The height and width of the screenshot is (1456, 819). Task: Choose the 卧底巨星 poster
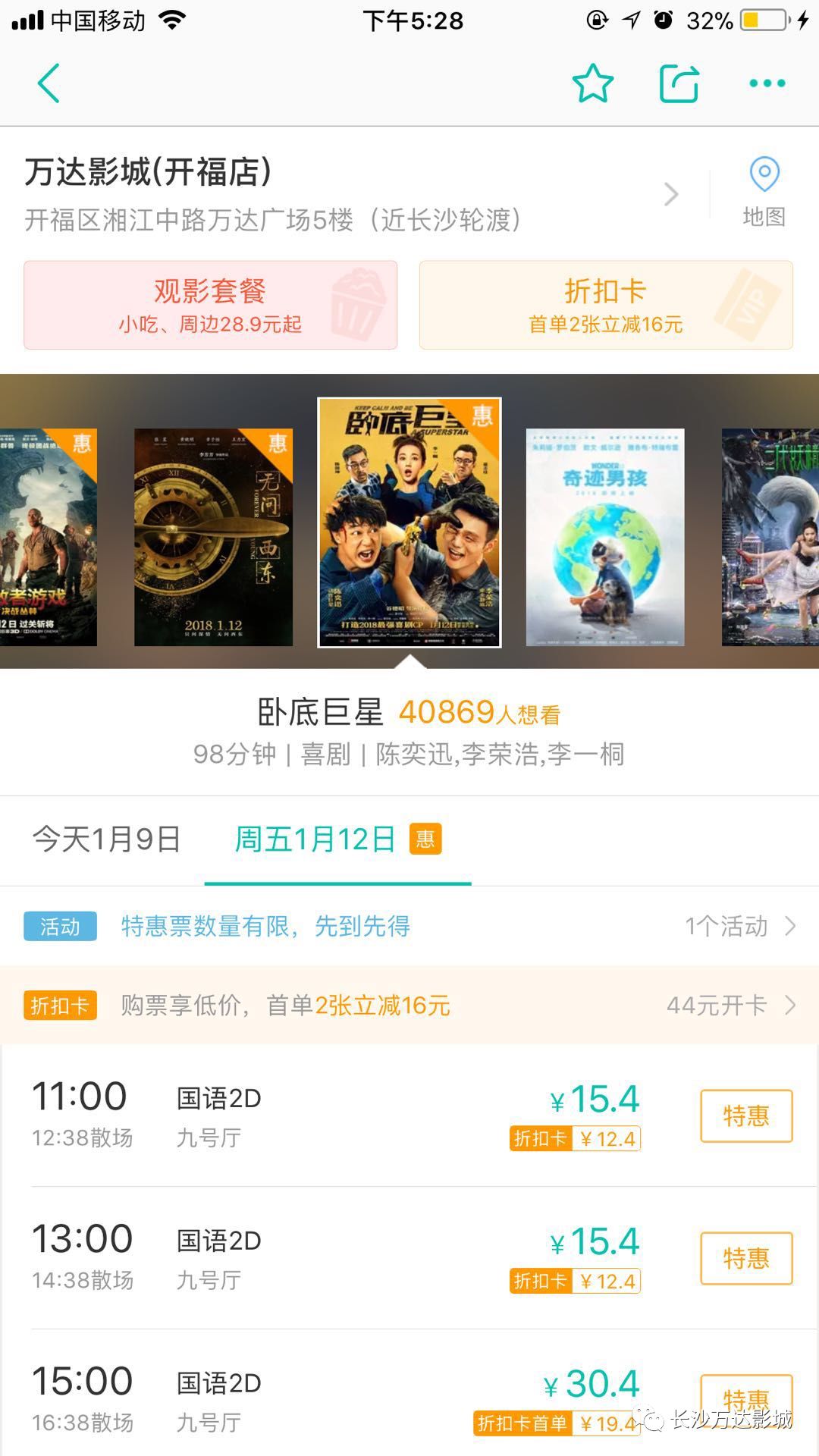tap(409, 522)
